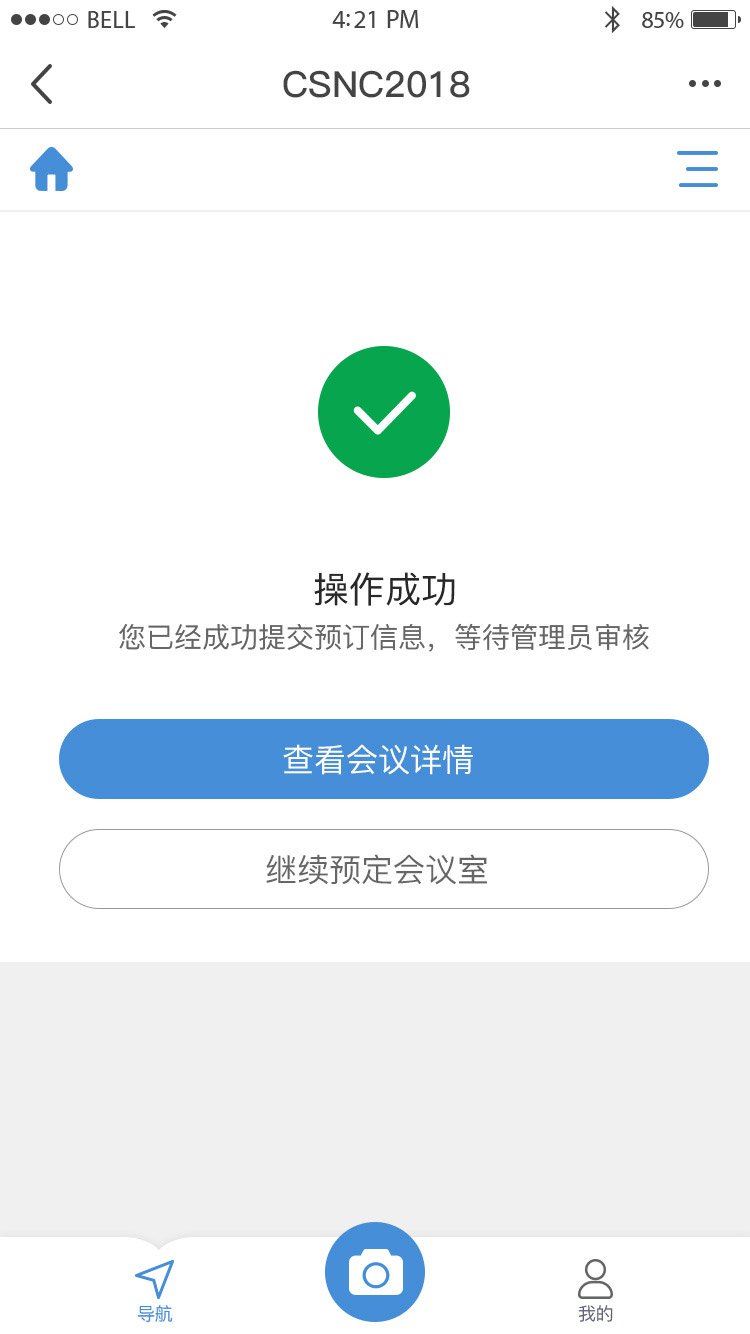This screenshot has height=1334, width=750.
Task: Open the hamburger menu on the right
Action: 697,169
